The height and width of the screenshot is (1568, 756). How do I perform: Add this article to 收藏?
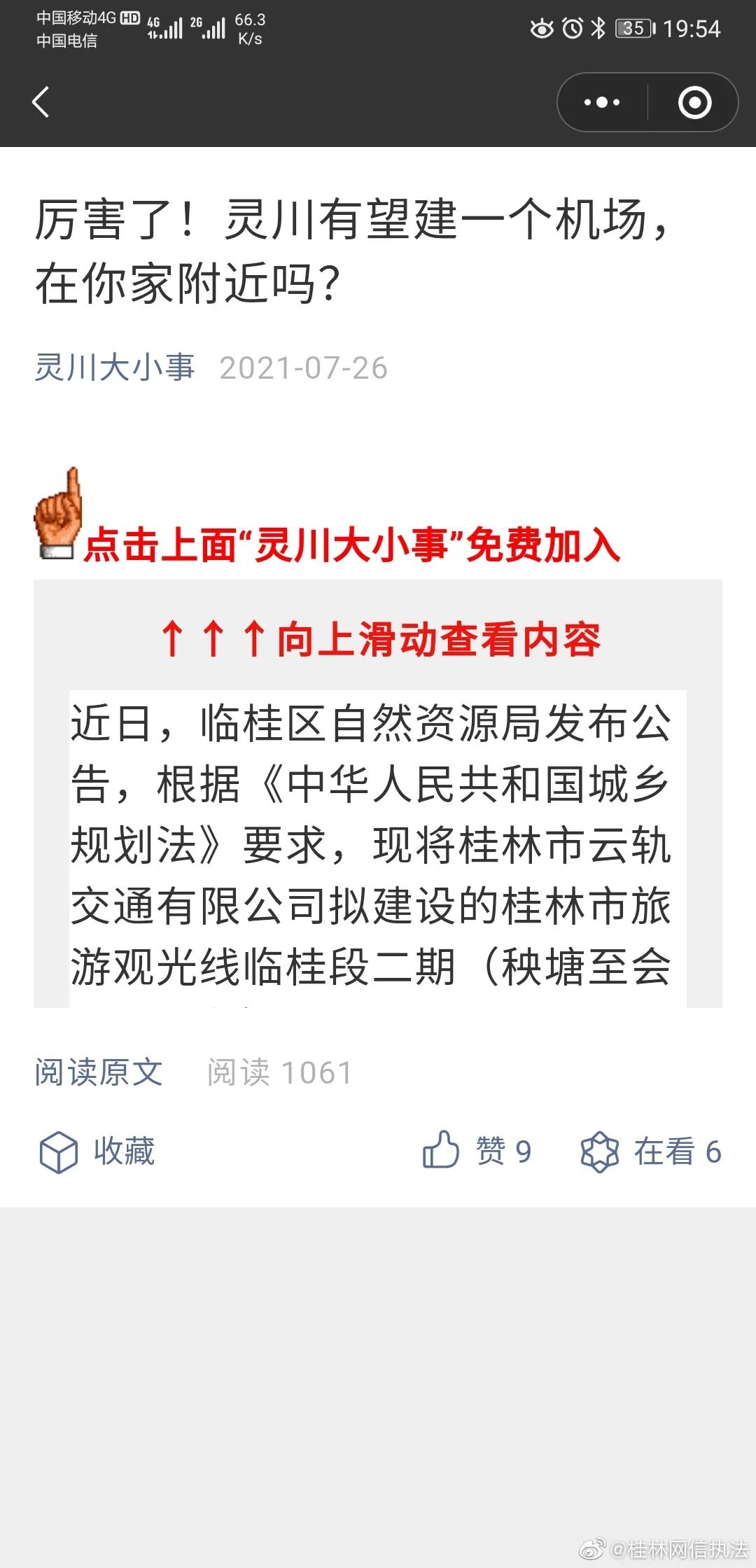click(x=97, y=1151)
